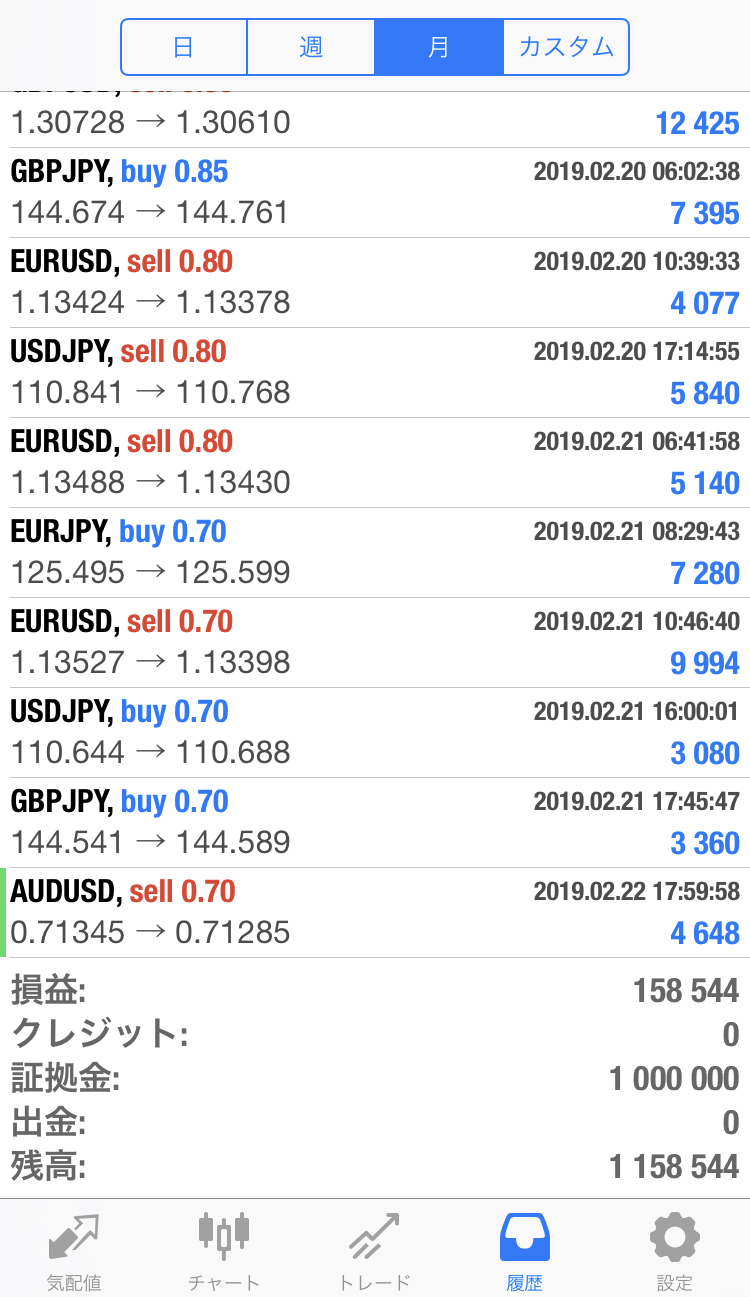Viewport: 750px width, 1297px height.
Task: Expand the USDJPY sell 0.80 trade
Action: coord(375,373)
